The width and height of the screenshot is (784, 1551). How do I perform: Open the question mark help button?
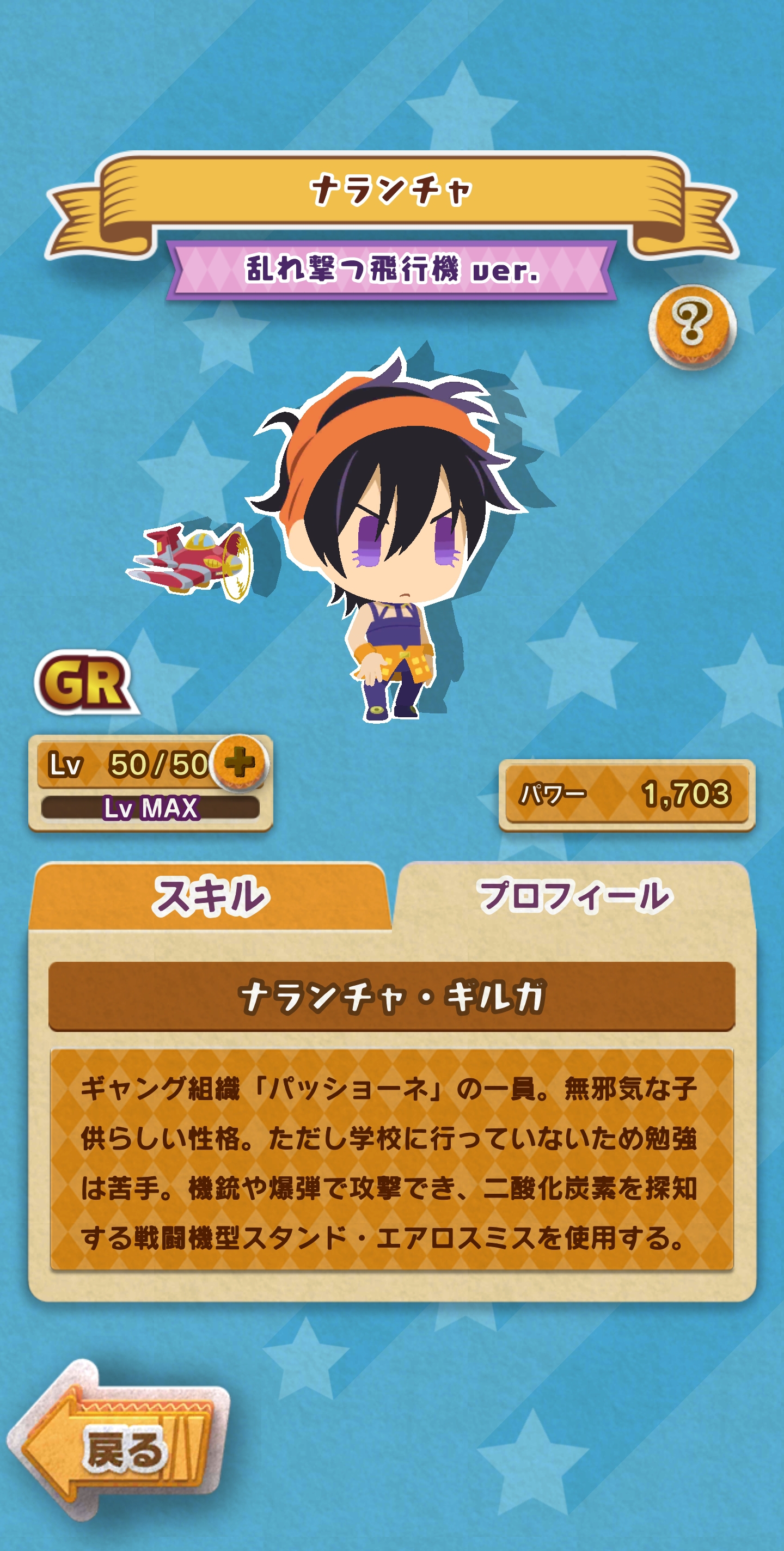point(691,326)
